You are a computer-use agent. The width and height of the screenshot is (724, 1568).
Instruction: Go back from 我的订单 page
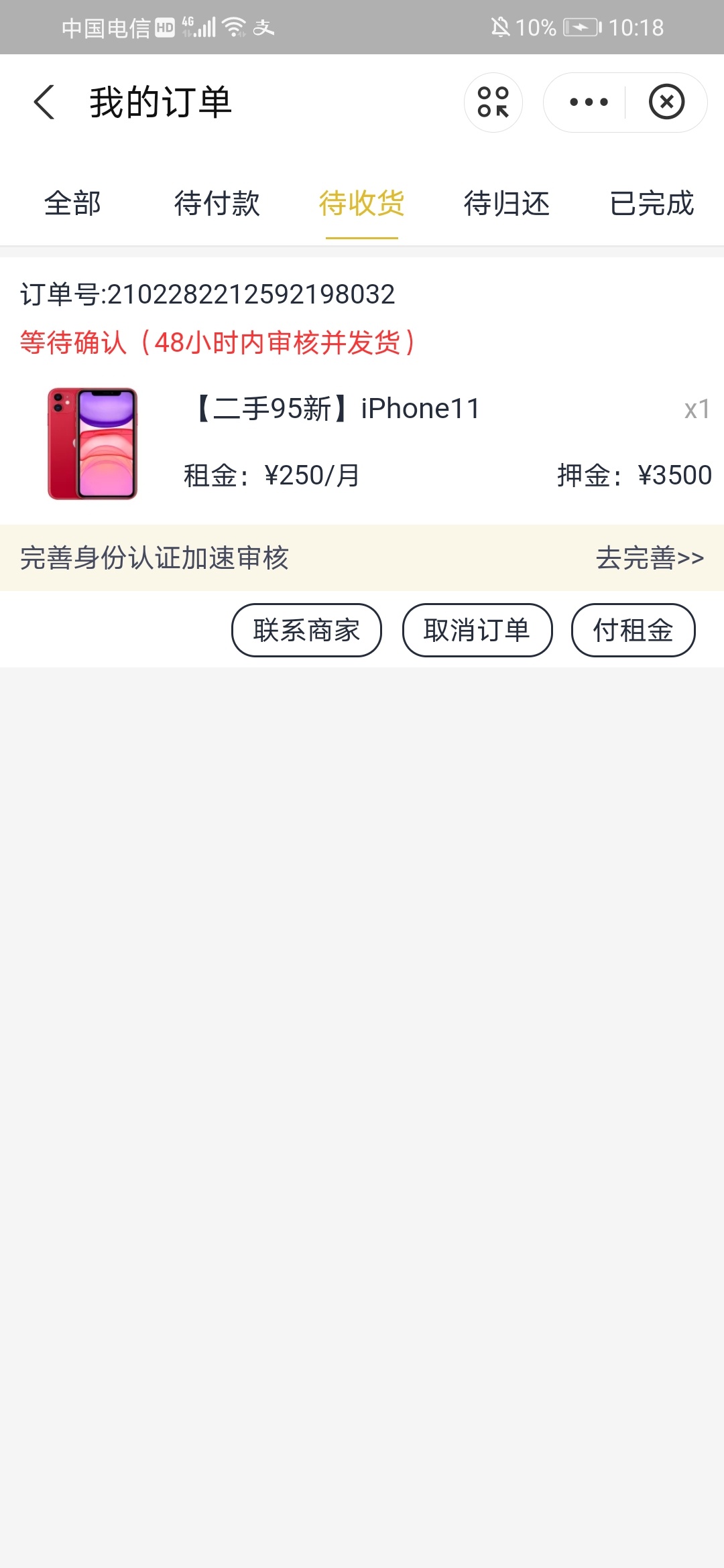[44, 103]
